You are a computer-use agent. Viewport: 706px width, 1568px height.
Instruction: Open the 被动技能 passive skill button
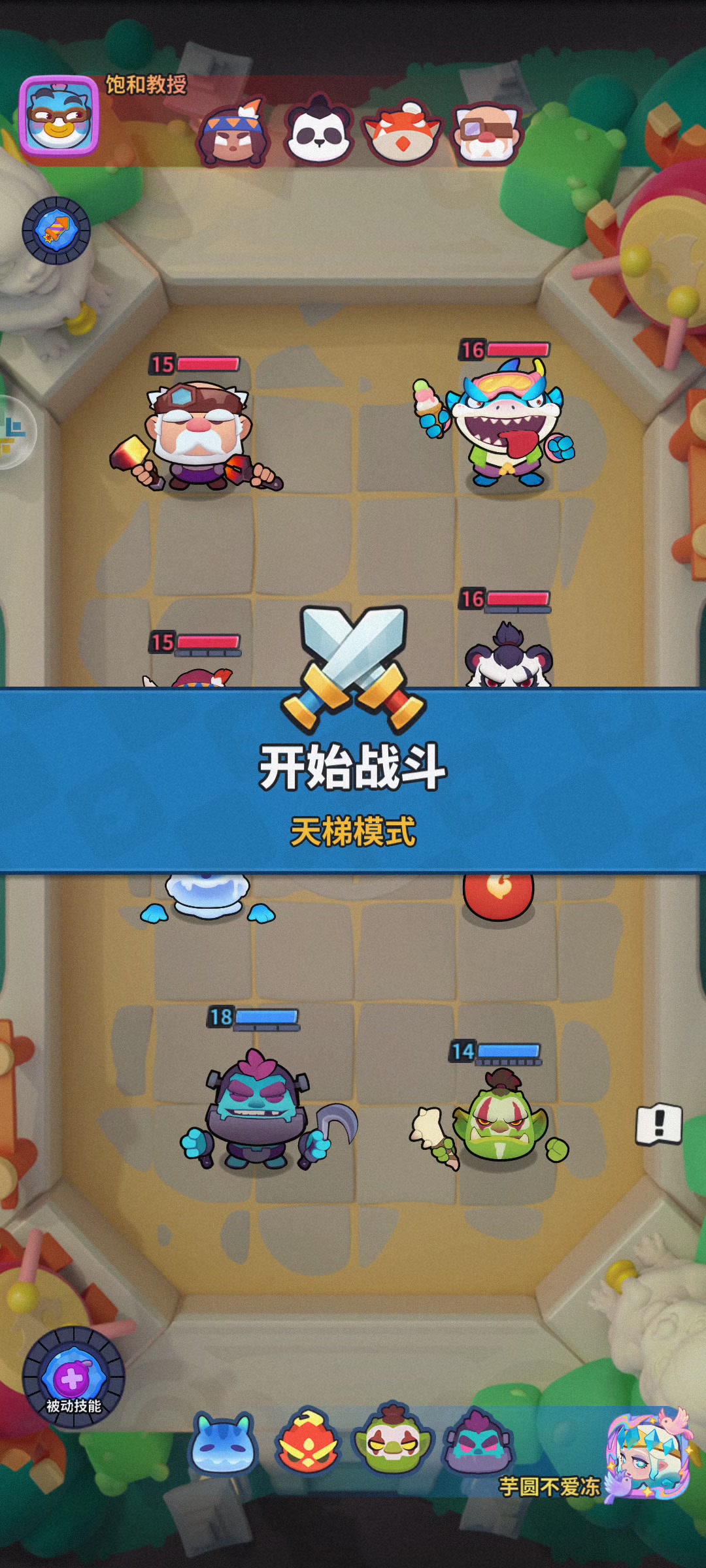point(73,1377)
